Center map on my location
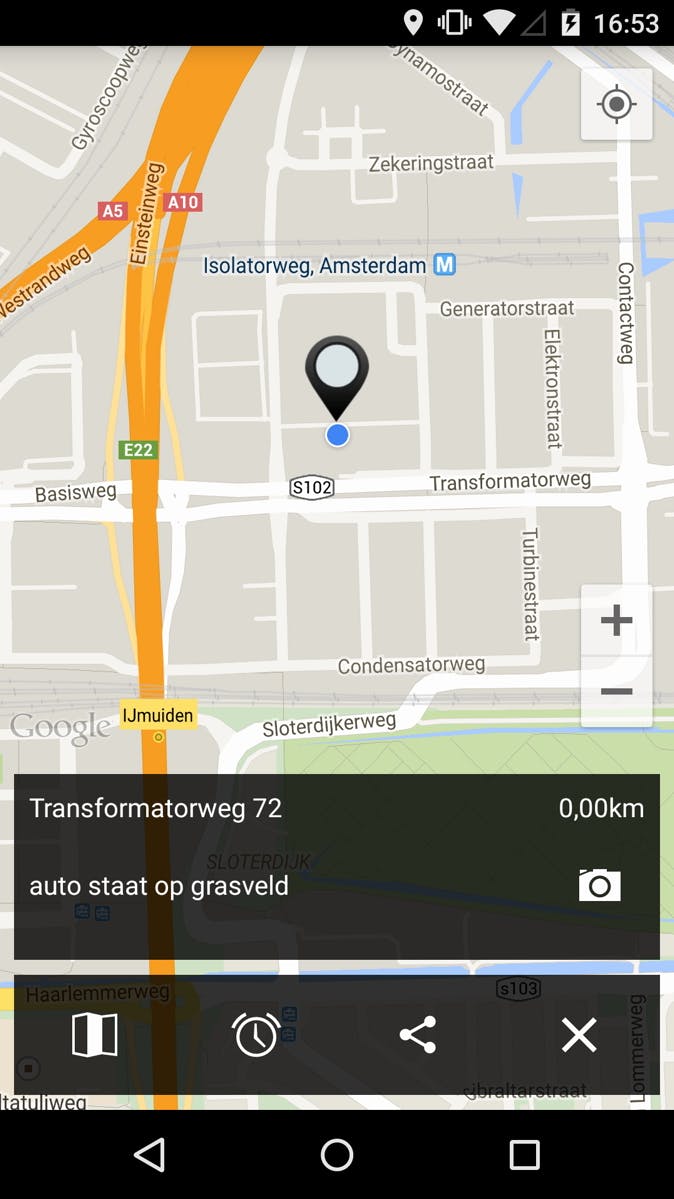674x1199 pixels. coord(616,104)
